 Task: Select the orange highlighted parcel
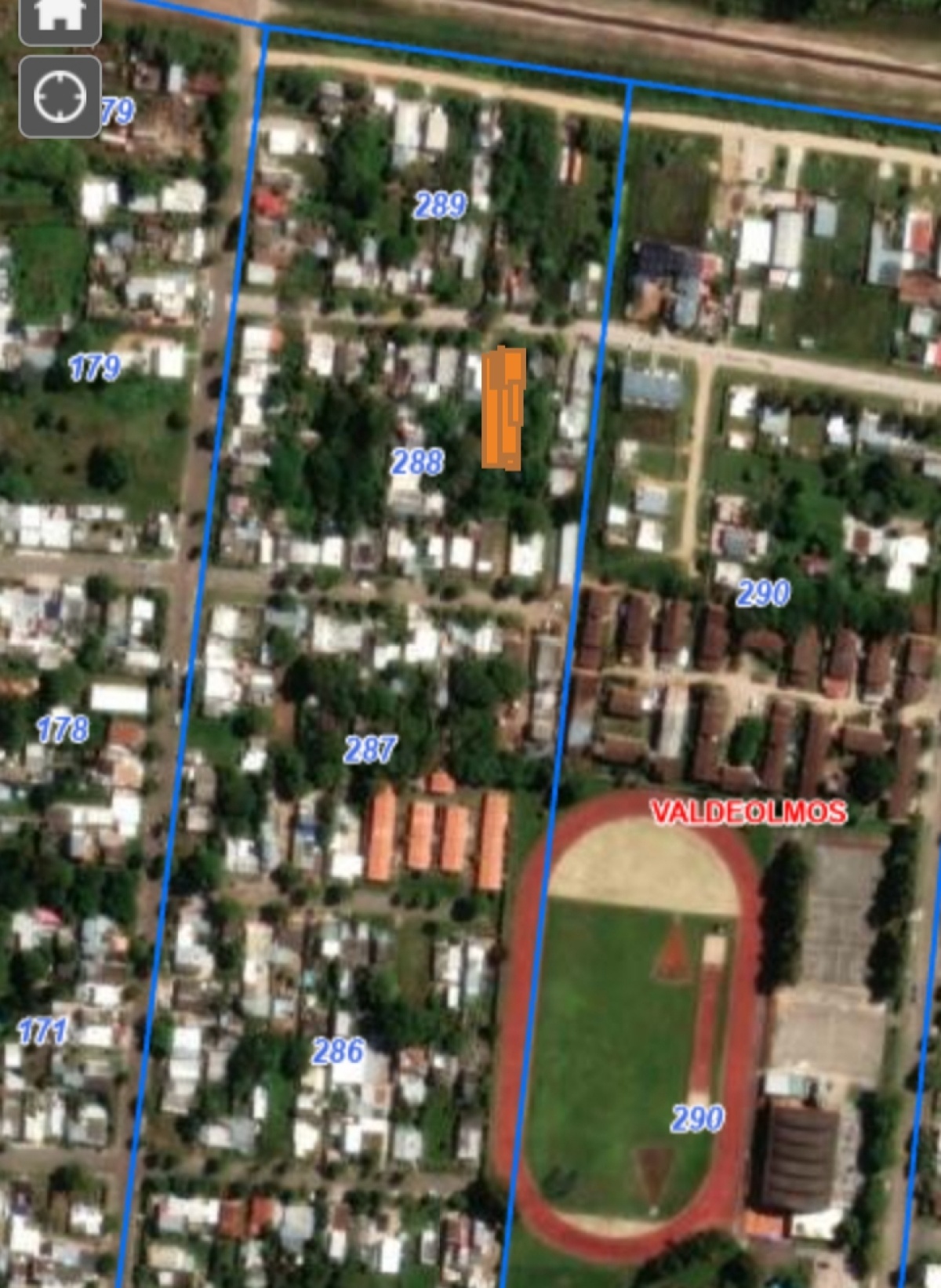[x=503, y=409]
